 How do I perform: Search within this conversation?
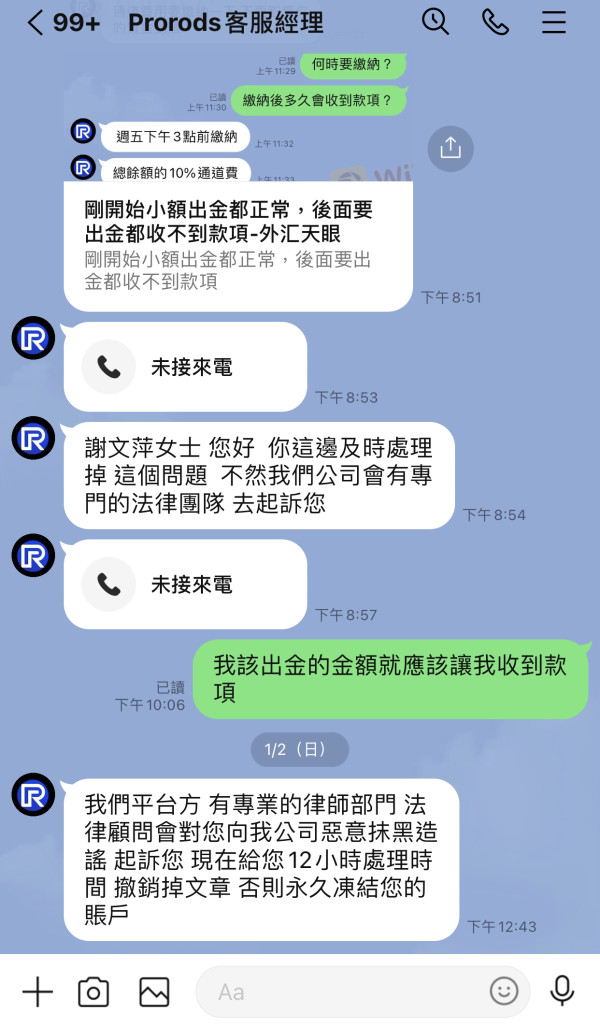[x=435, y=22]
